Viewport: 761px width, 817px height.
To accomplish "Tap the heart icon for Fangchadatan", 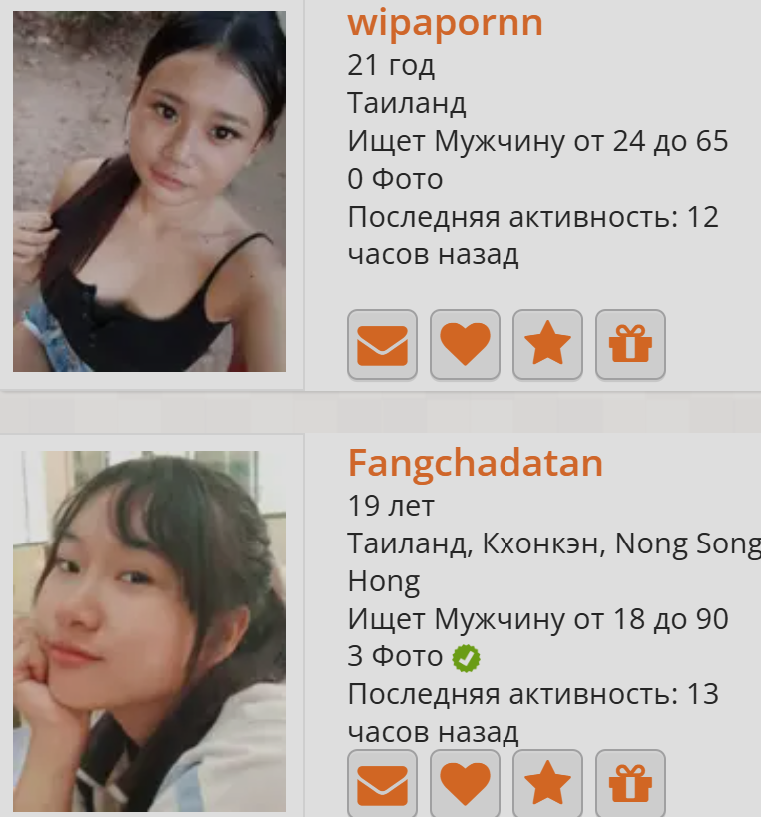I will pyautogui.click(x=465, y=783).
